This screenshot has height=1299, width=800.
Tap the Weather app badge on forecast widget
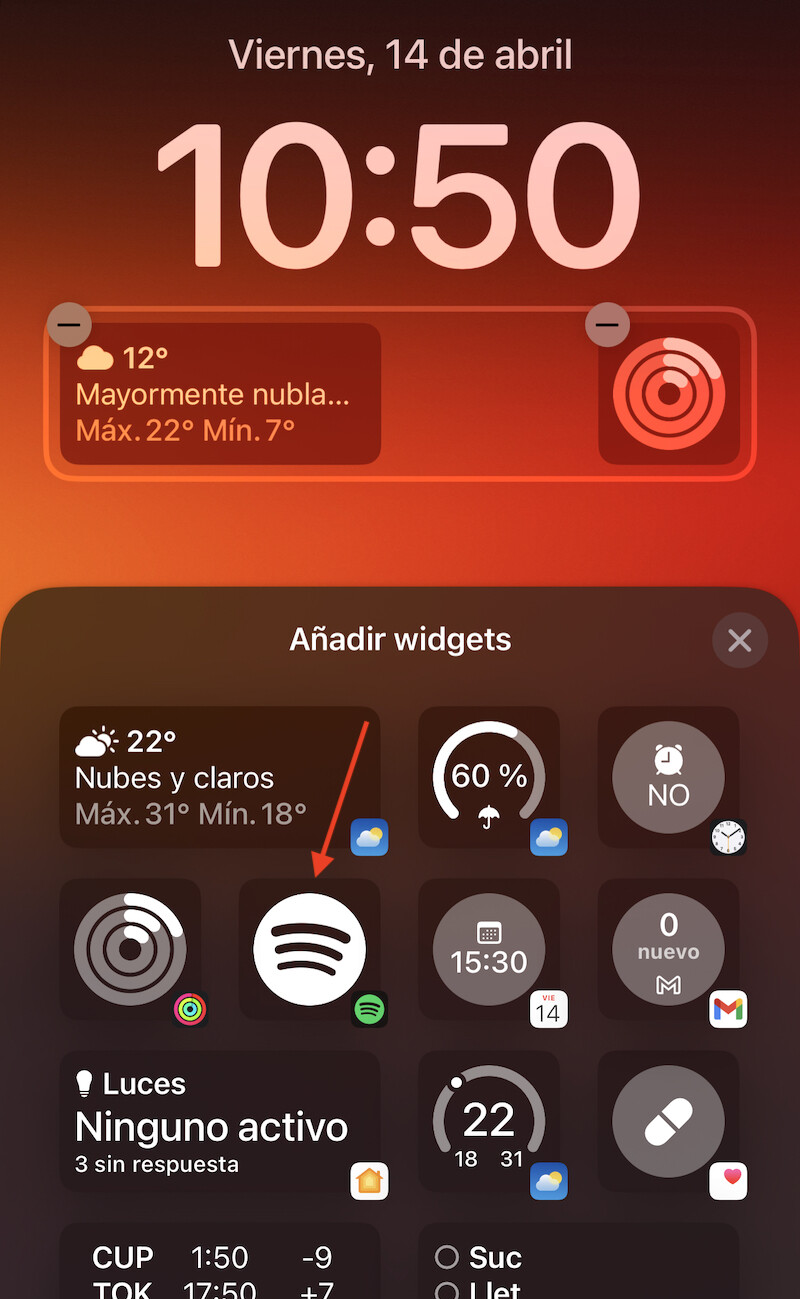tap(369, 839)
